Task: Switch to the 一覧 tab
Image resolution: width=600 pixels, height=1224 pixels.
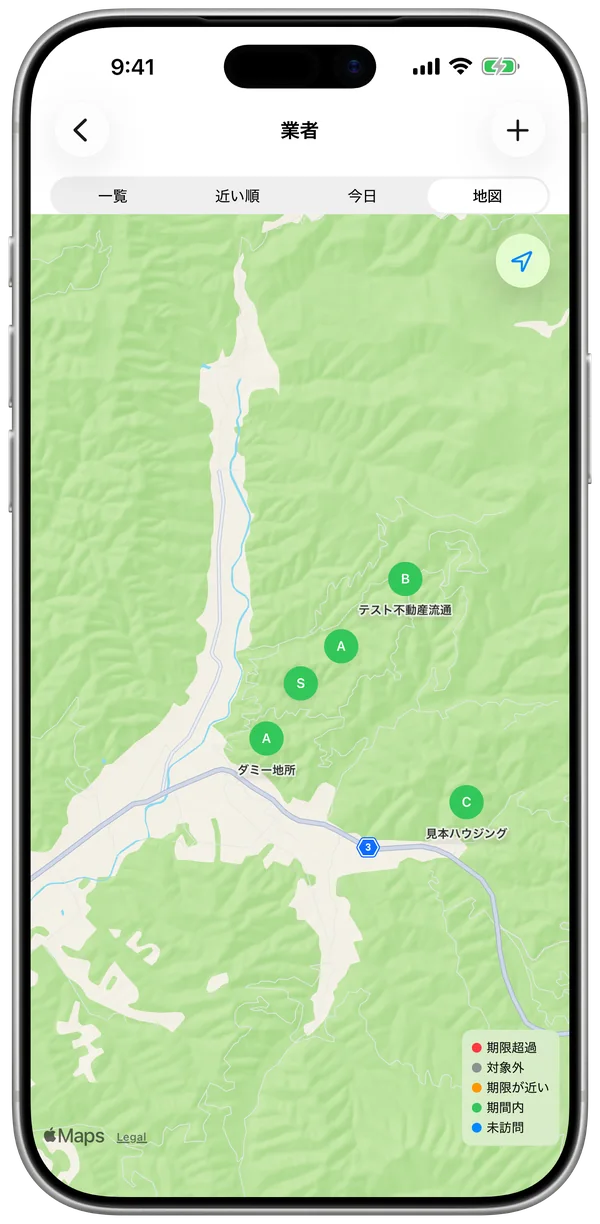Action: coord(113,196)
